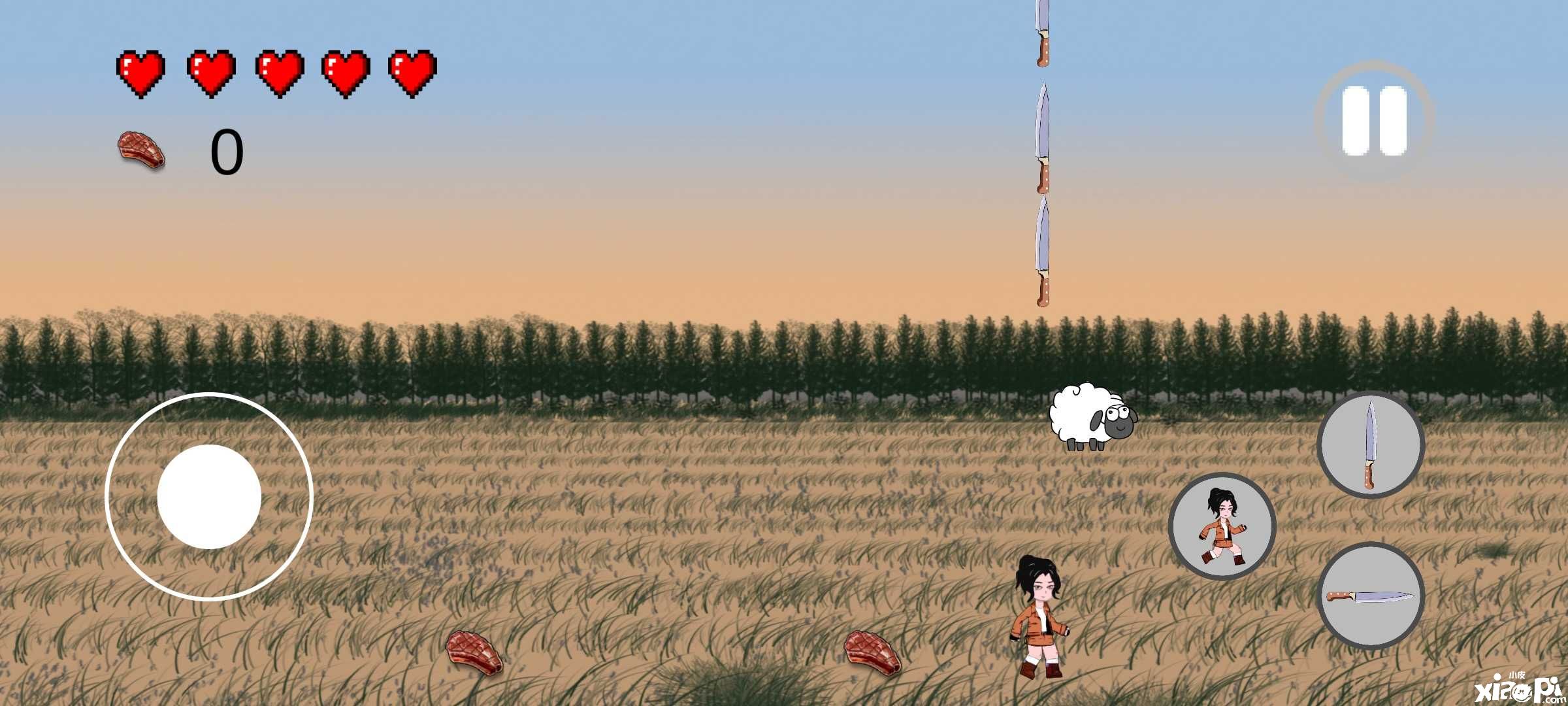The image size is (1568, 706).
Task: Tap the vertical knife attack button
Action: click(x=1370, y=445)
